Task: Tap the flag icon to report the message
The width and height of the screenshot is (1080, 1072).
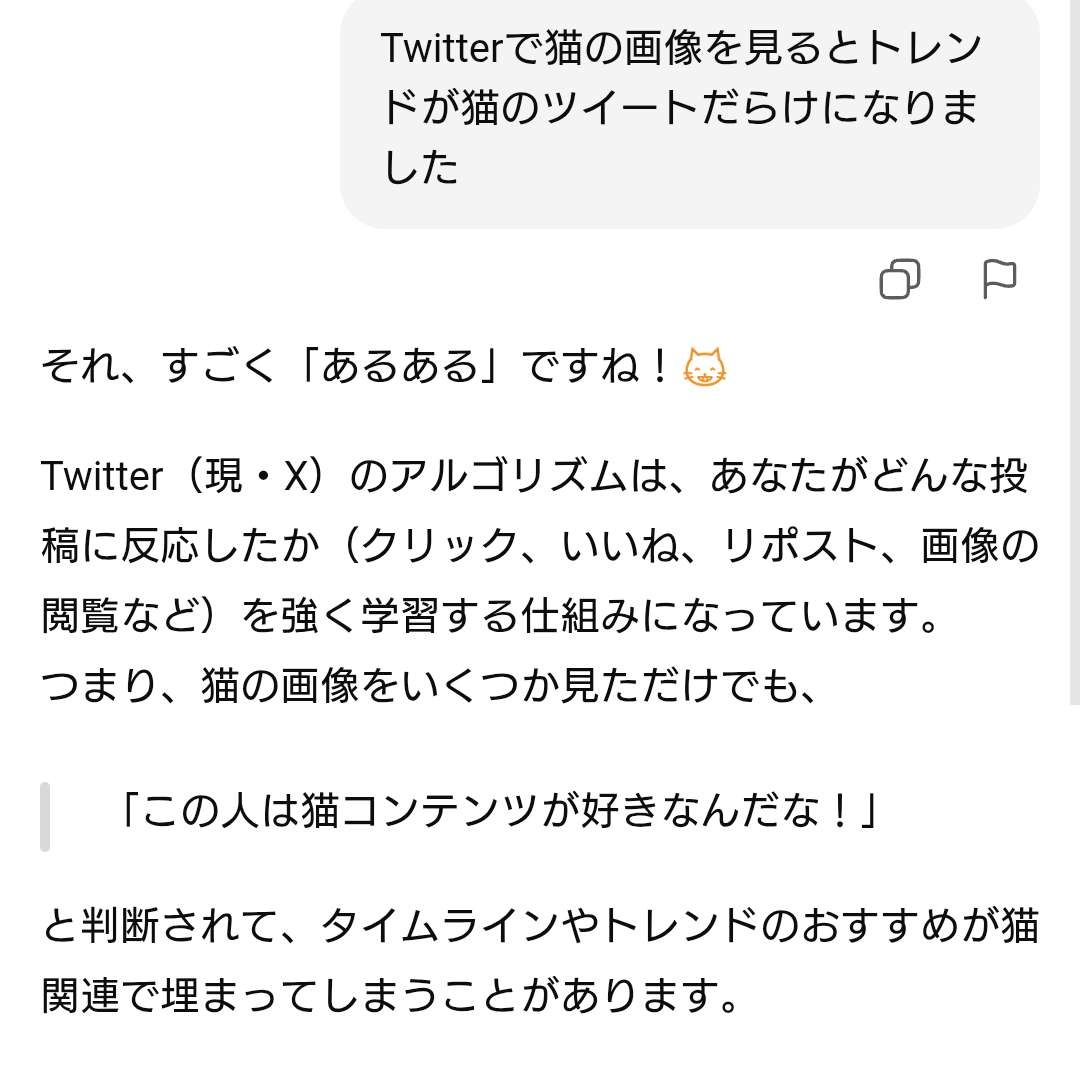Action: 998,279
